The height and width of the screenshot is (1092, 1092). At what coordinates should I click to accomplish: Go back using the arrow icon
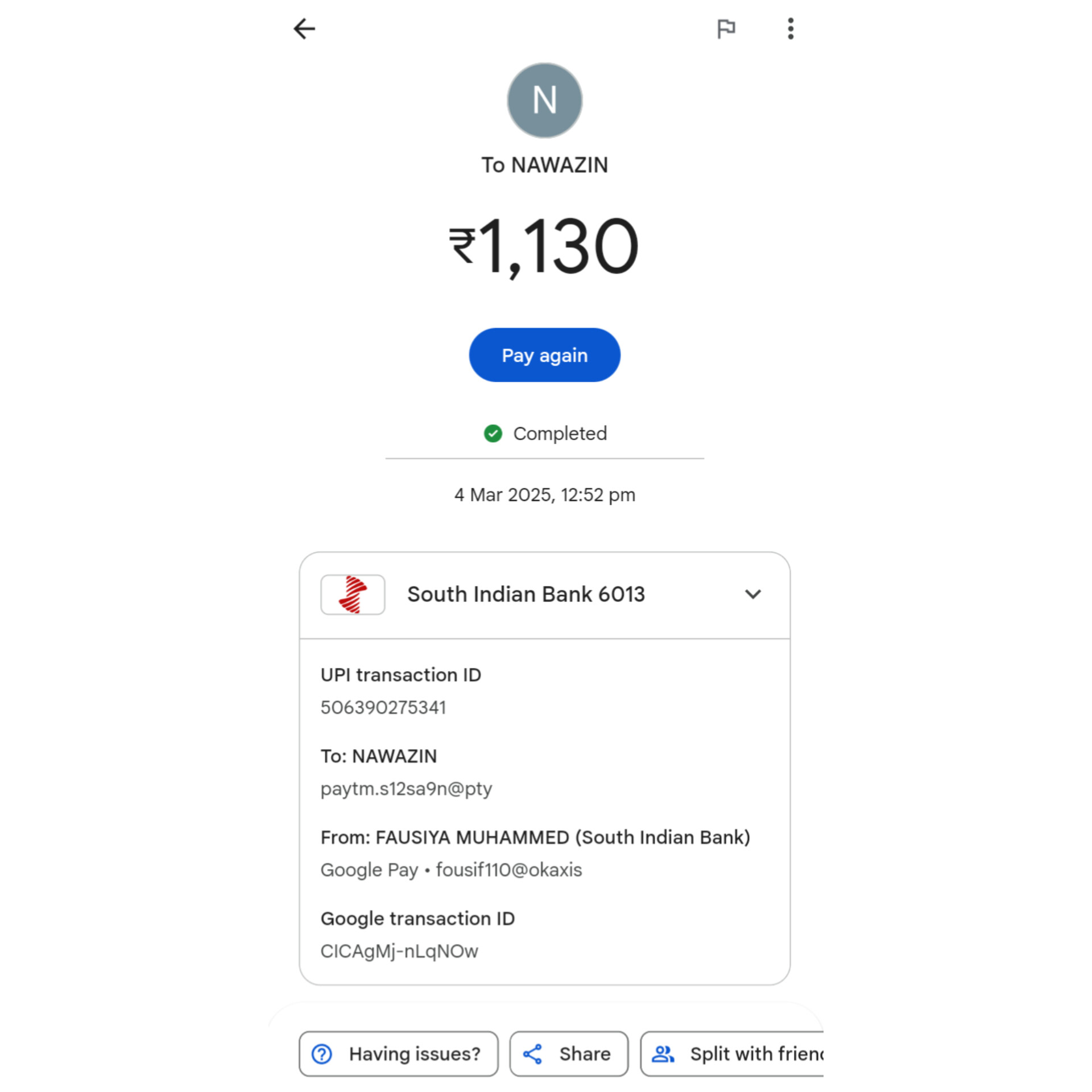pyautogui.click(x=304, y=28)
